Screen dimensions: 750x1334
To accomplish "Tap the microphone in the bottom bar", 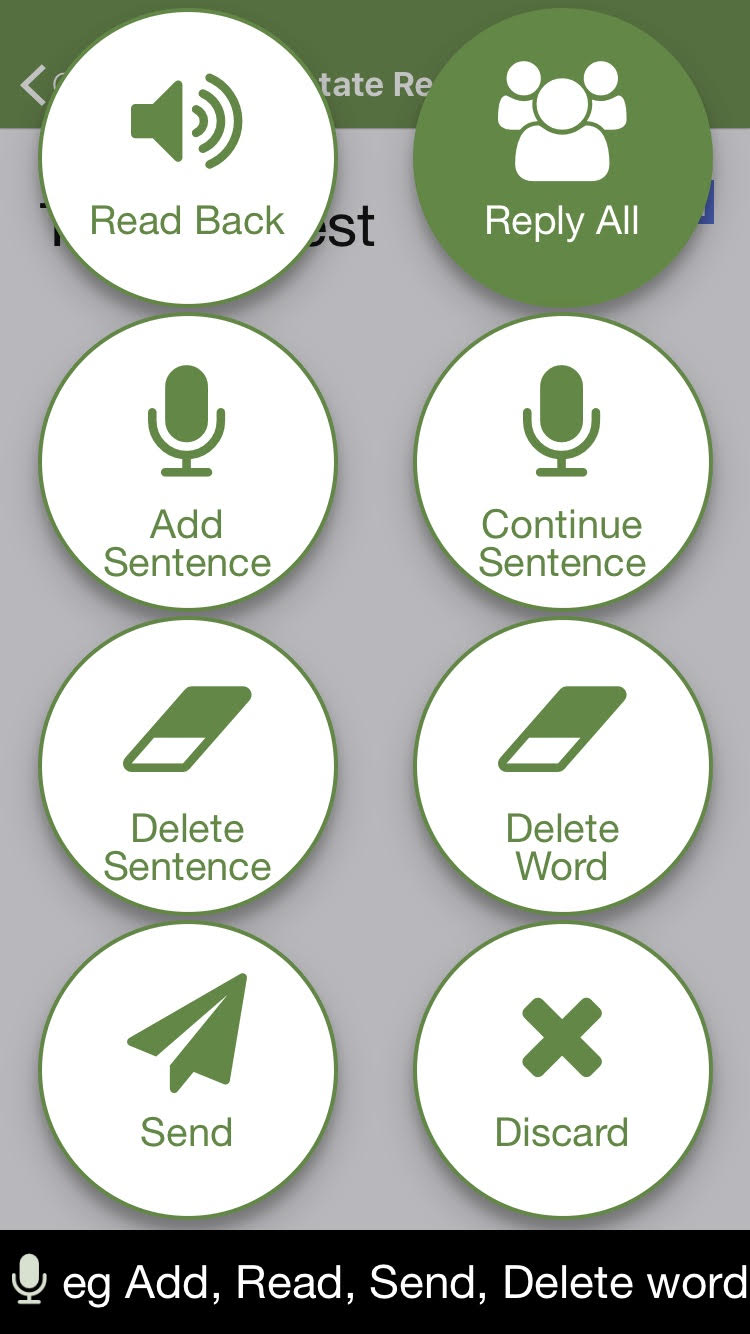I will [30, 1281].
